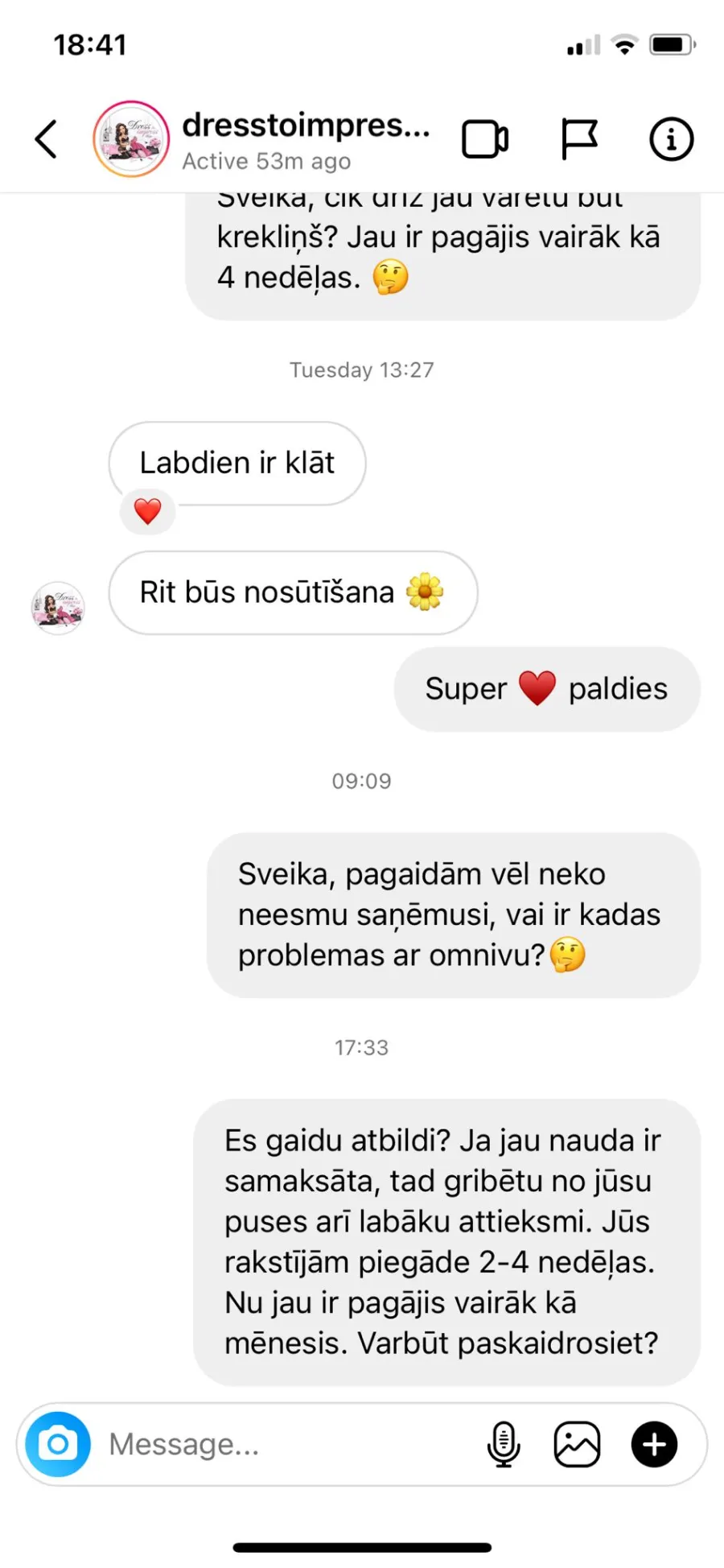Start a video call
This screenshot has width=724, height=1568.
tap(485, 139)
